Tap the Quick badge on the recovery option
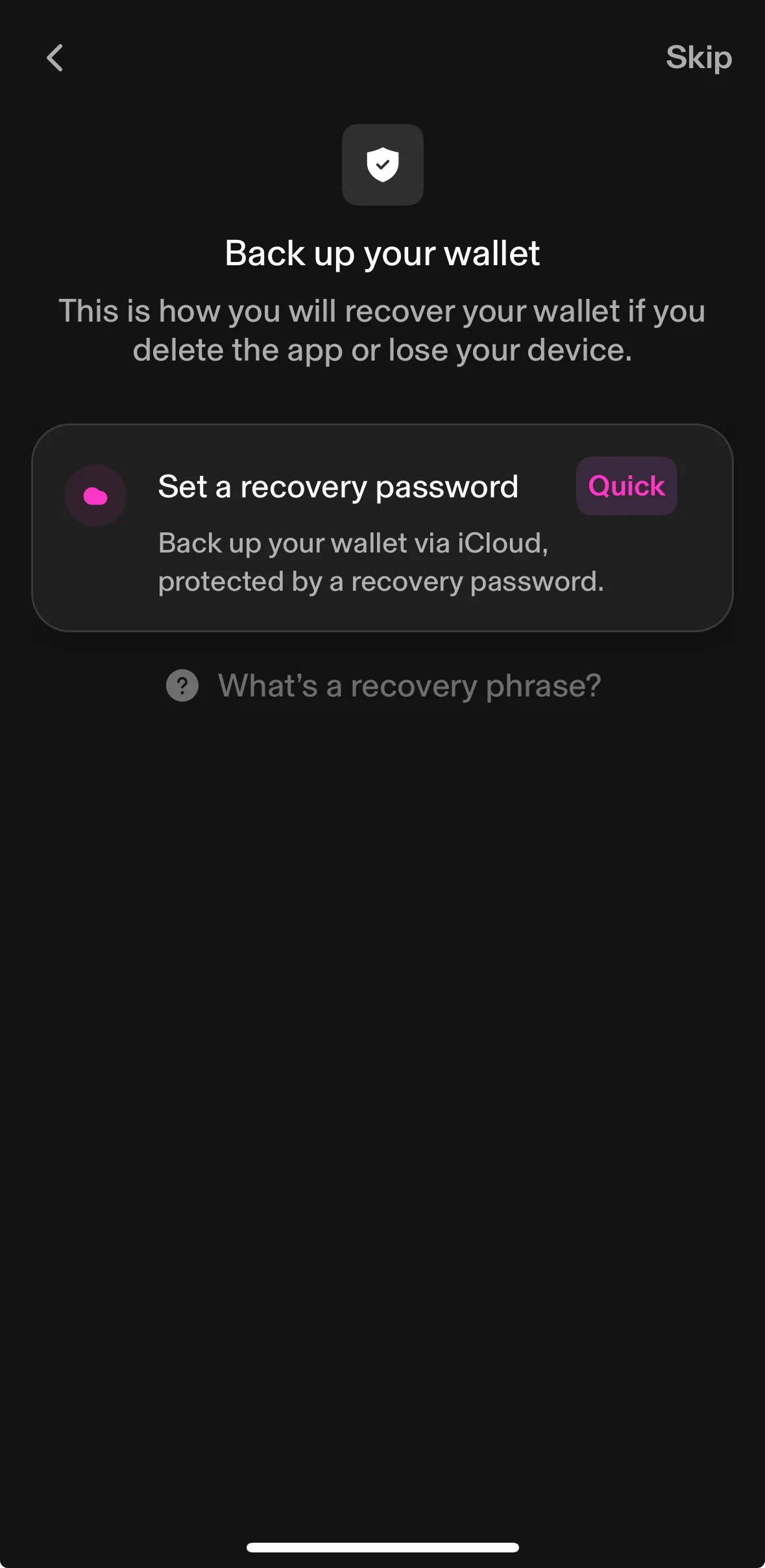Screen dimensions: 765x1568 pyautogui.click(x=625, y=486)
